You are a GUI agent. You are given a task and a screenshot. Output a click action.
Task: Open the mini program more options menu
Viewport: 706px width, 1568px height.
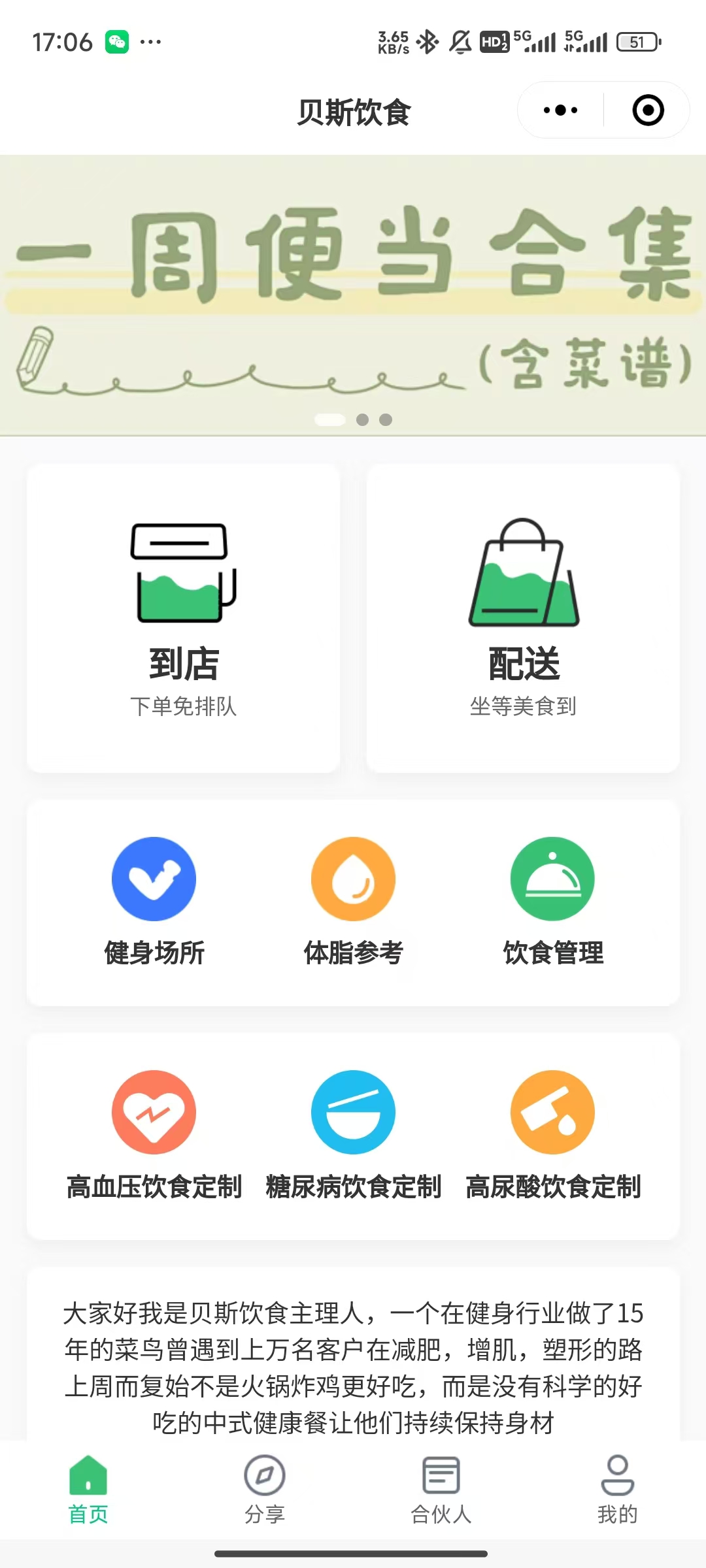coord(560,110)
